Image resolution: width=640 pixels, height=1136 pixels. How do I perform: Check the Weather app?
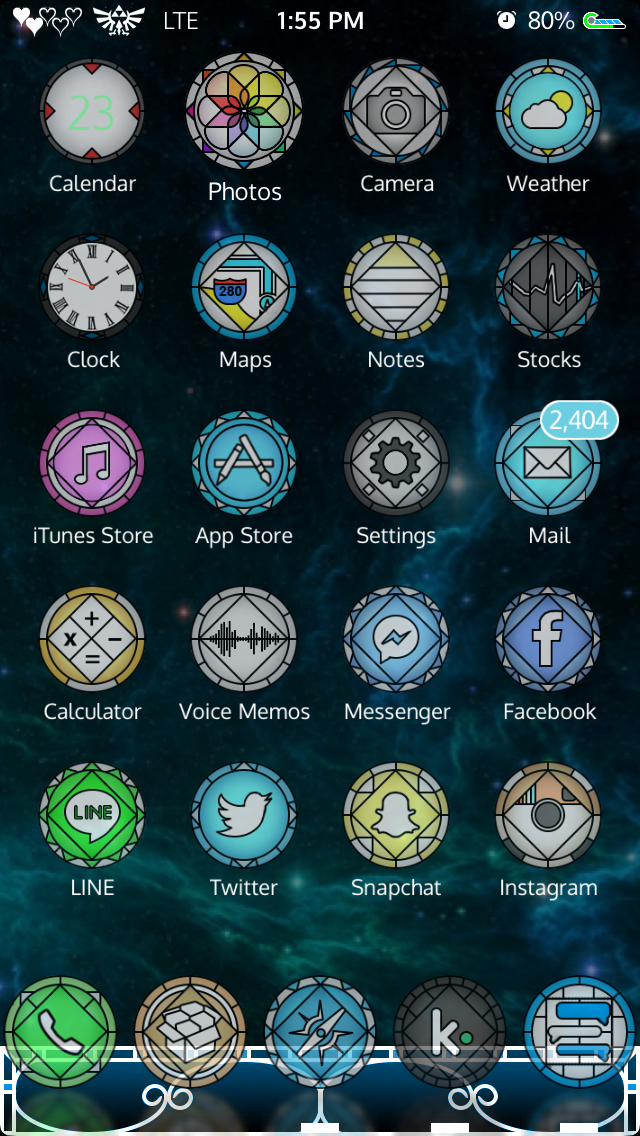tap(548, 111)
